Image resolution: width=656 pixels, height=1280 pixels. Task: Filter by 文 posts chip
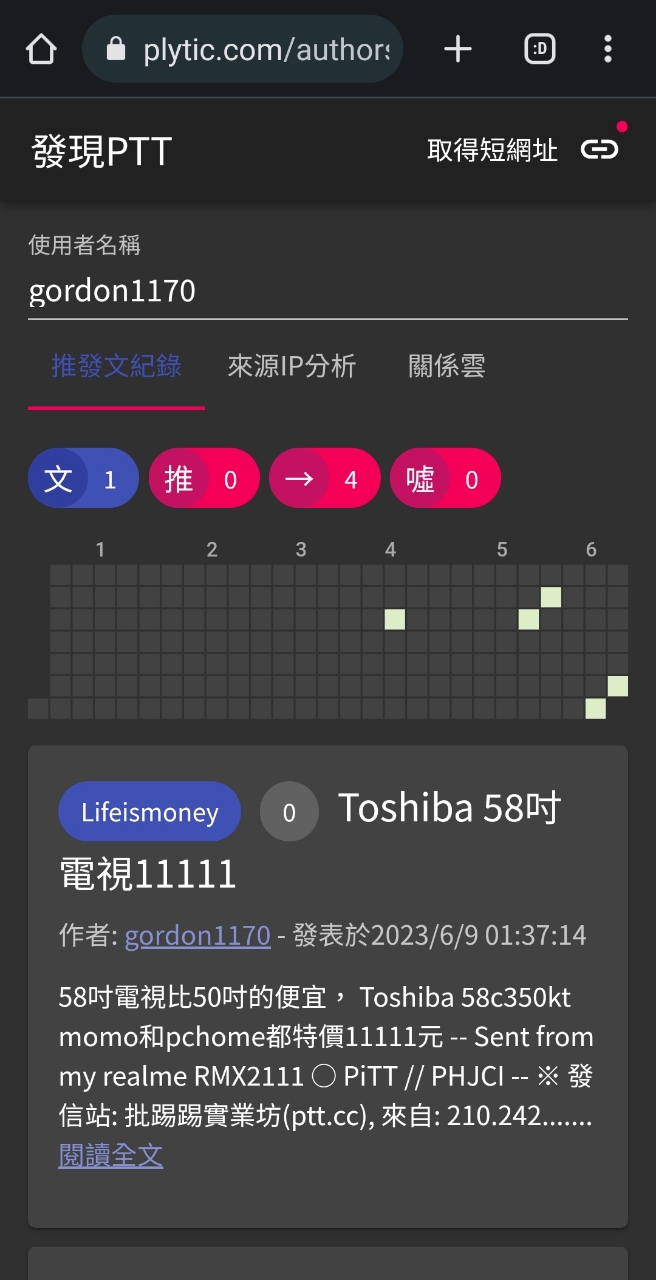pos(83,479)
